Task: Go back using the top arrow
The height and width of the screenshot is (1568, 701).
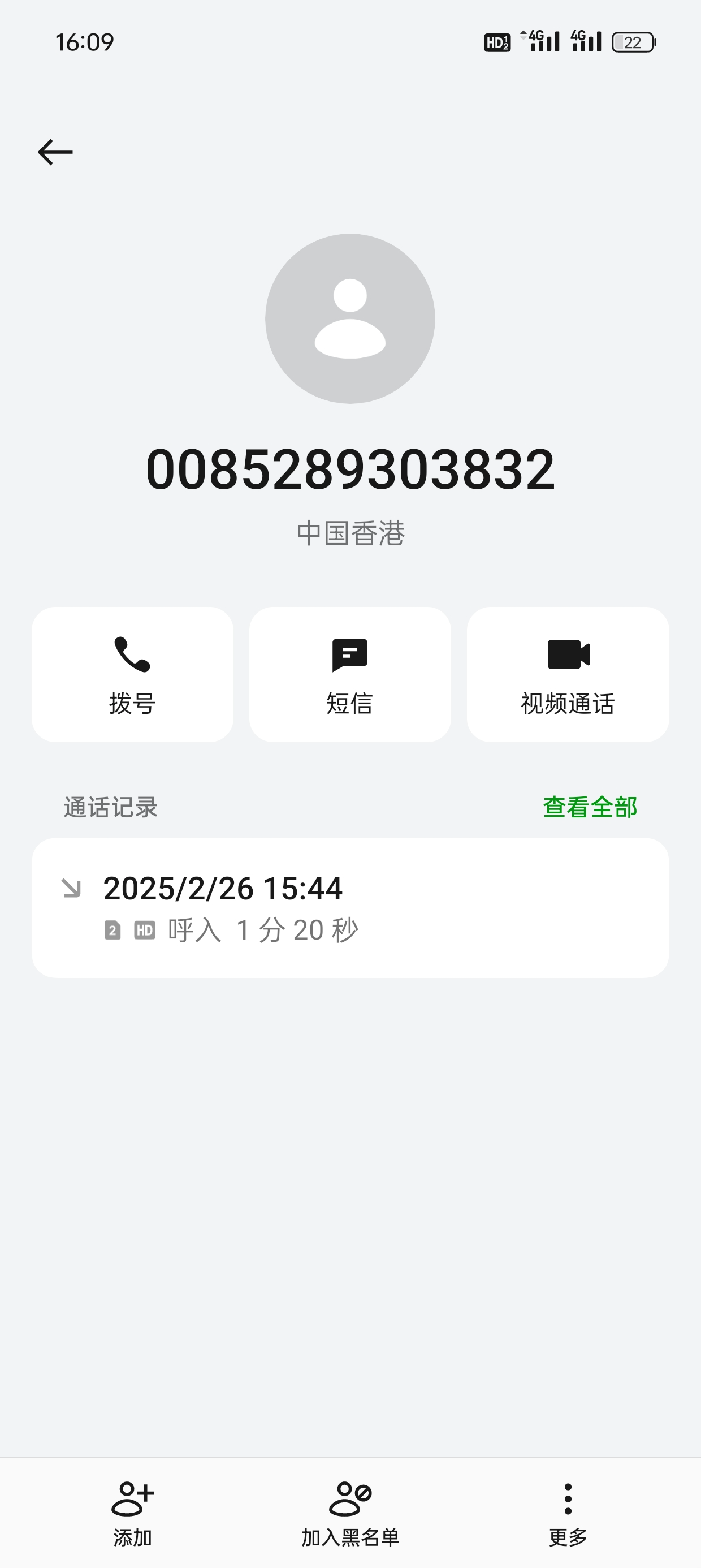Action: click(x=55, y=152)
